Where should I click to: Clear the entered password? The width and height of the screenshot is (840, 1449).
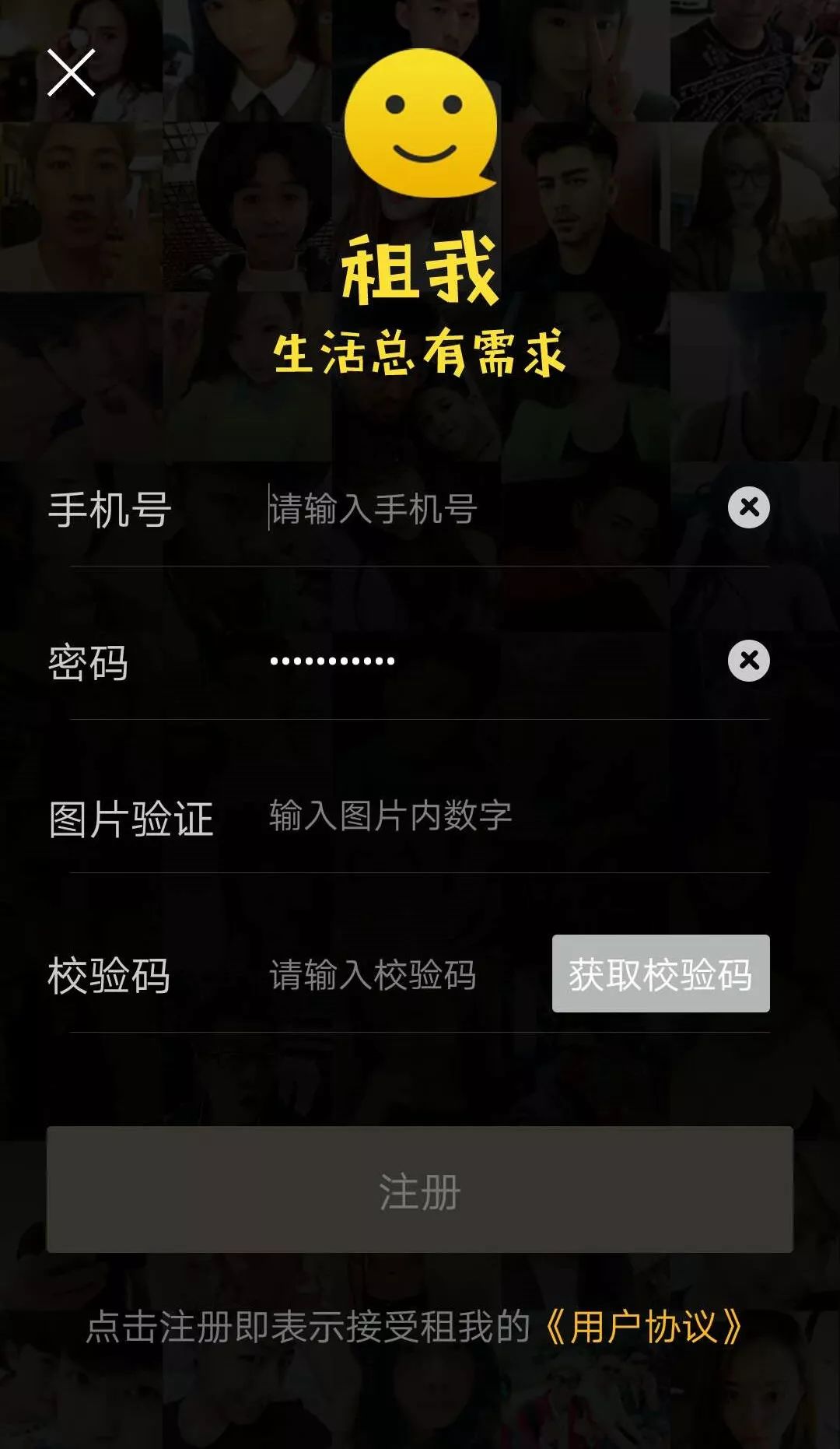coord(748,661)
